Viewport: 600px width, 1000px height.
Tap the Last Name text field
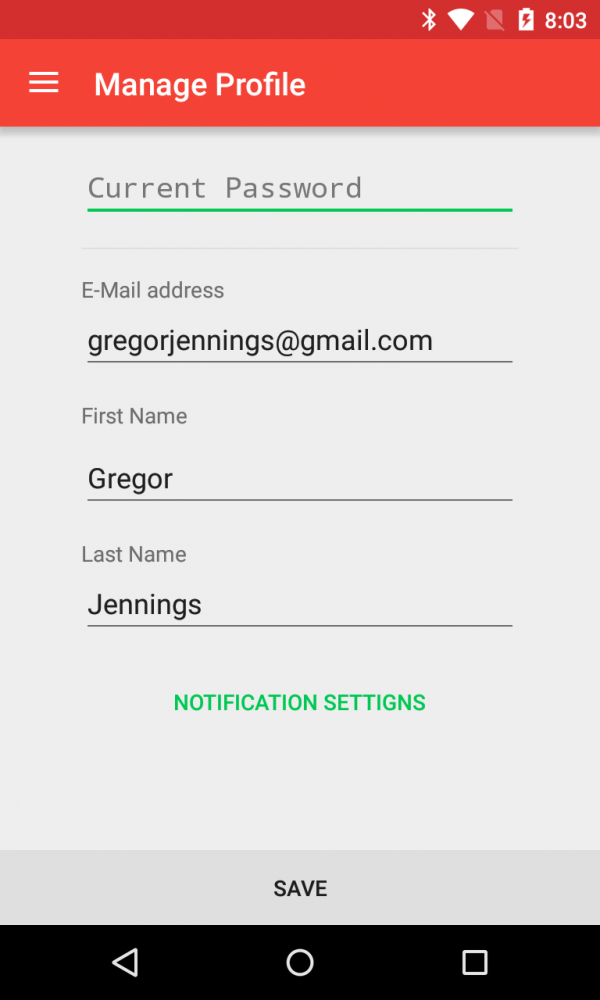[299, 605]
